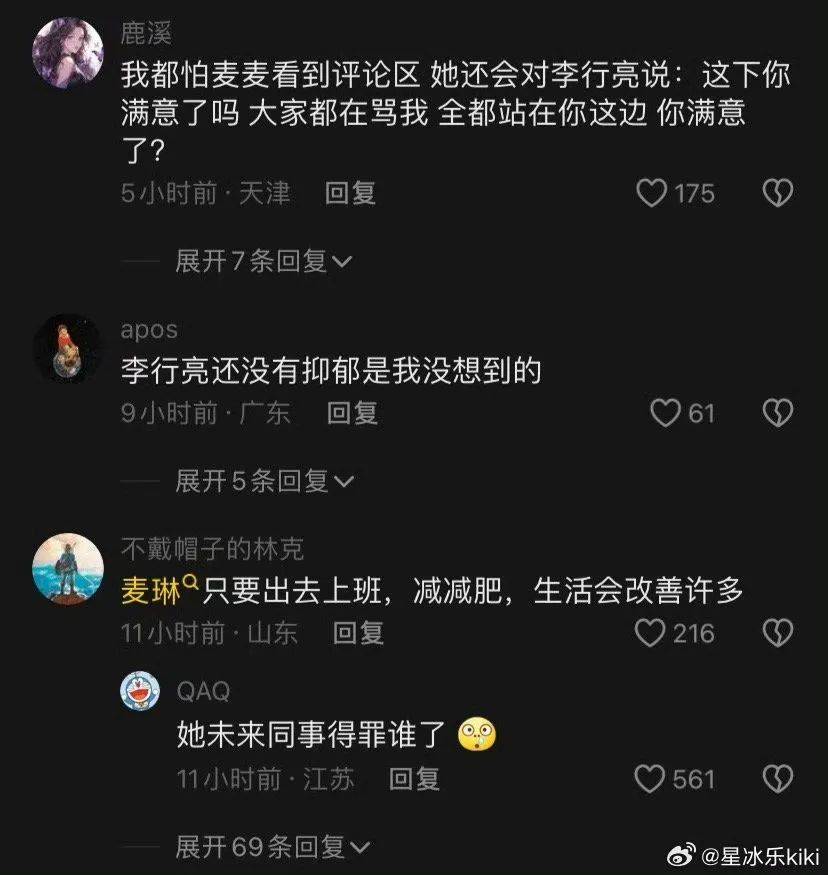The image size is (828, 875).
Task: Dislike QAQ's reply
Action: pyautogui.click(x=778, y=778)
